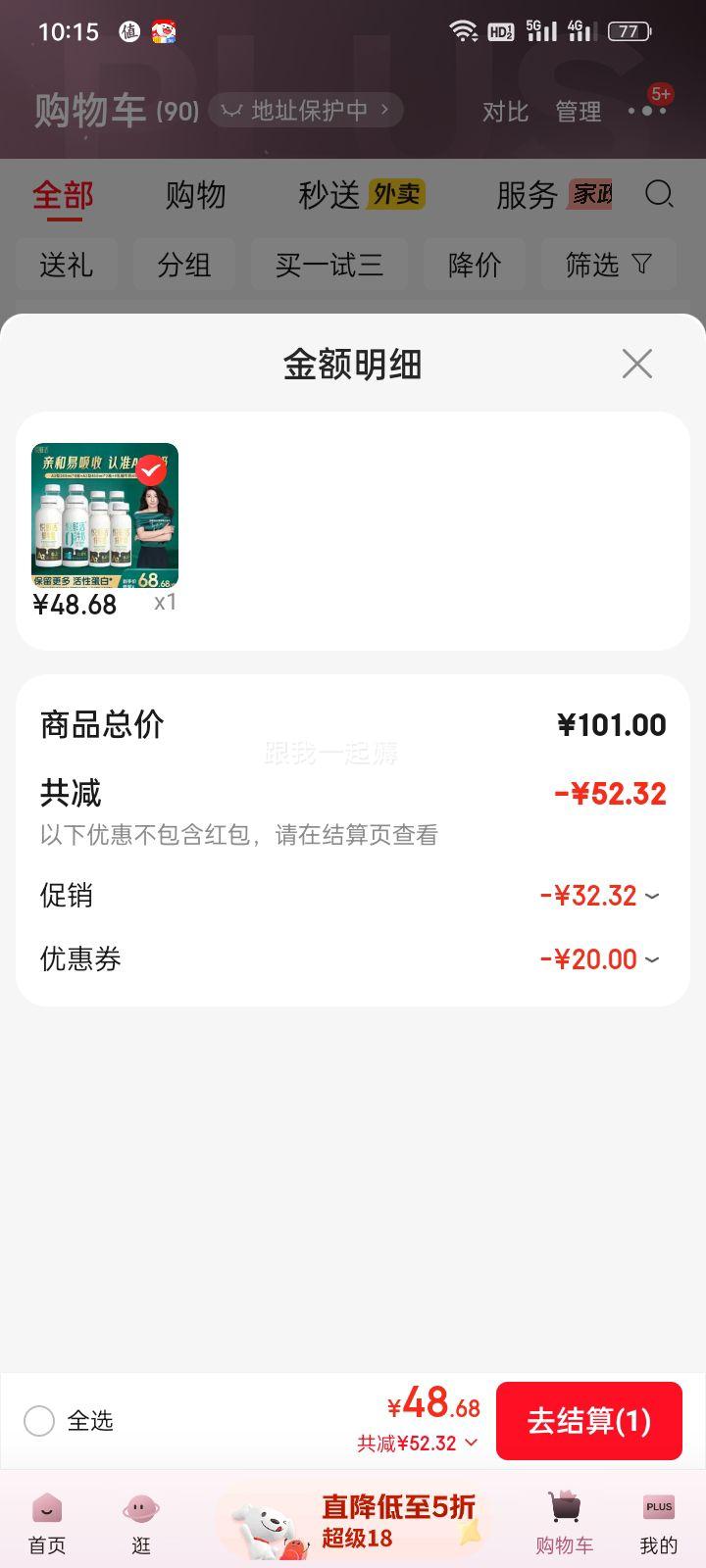Tap the ¥48.68 product thumbnail
Viewport: 706px width, 1568px height.
103,513
